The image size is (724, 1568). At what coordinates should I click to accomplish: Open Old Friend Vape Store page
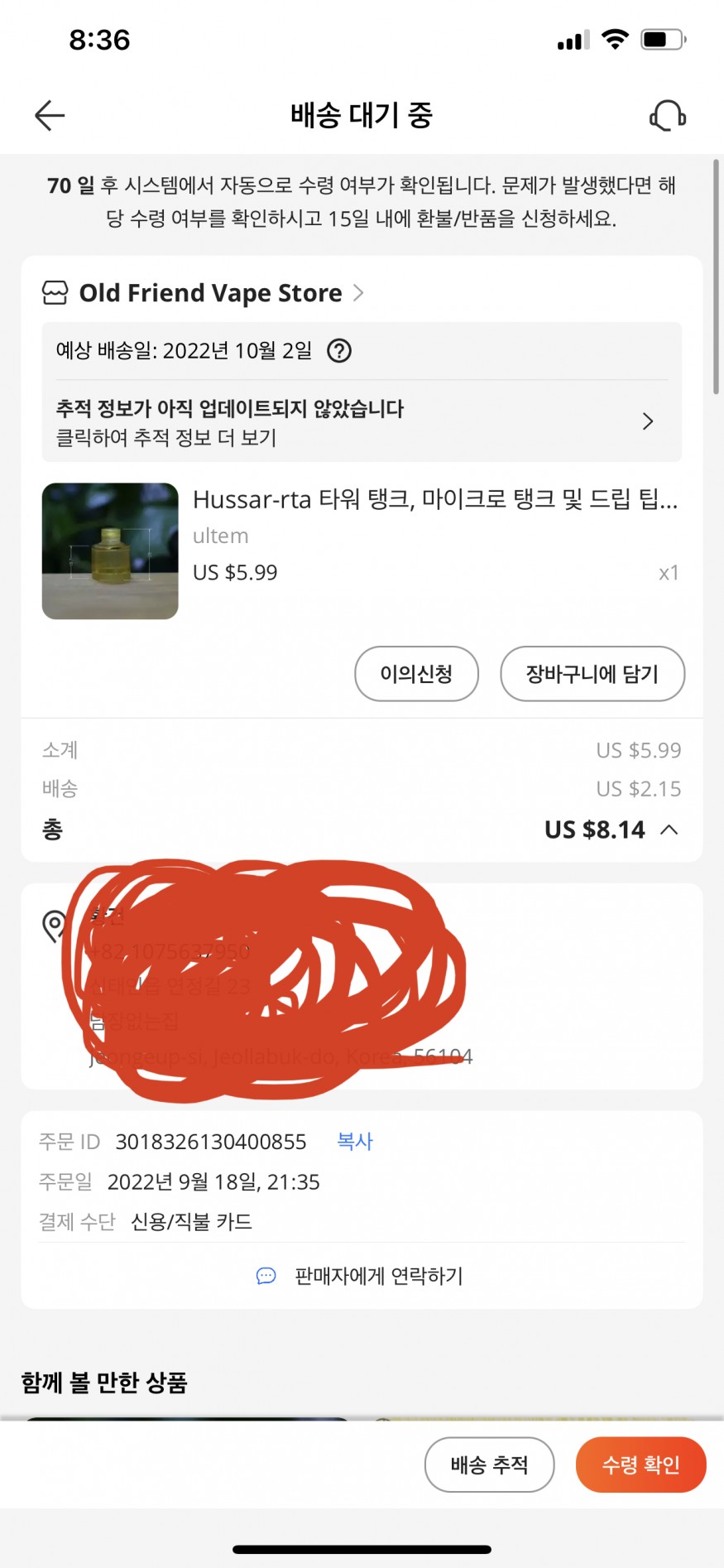(x=211, y=293)
